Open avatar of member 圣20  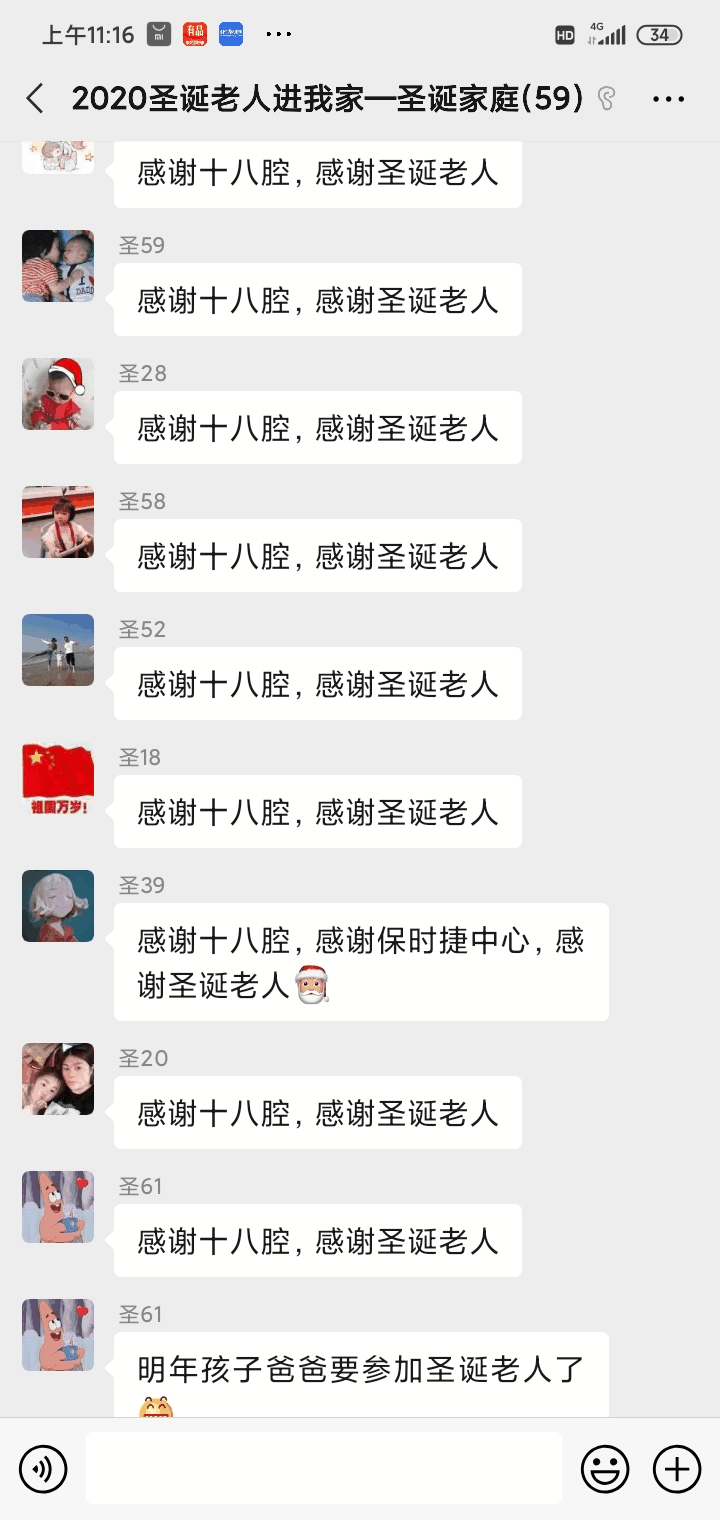click(58, 1079)
